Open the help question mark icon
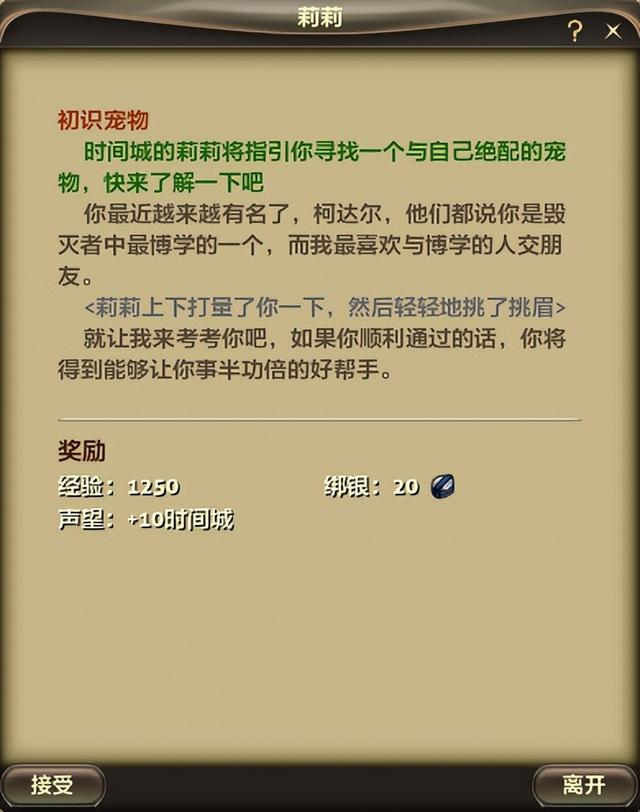The height and width of the screenshot is (812, 640). (574, 31)
